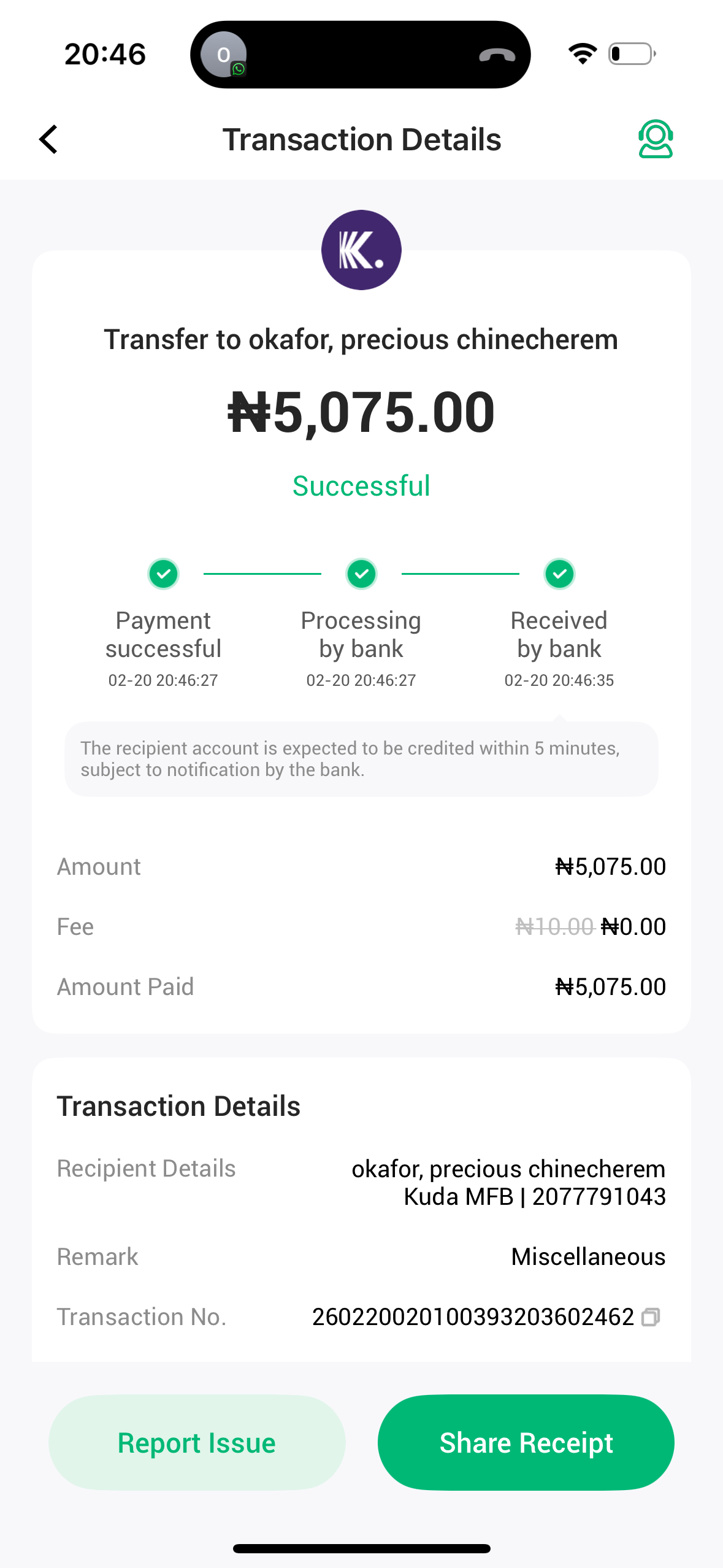The height and width of the screenshot is (1568, 723).
Task: Return to the ongoing call pill
Action: (361, 55)
